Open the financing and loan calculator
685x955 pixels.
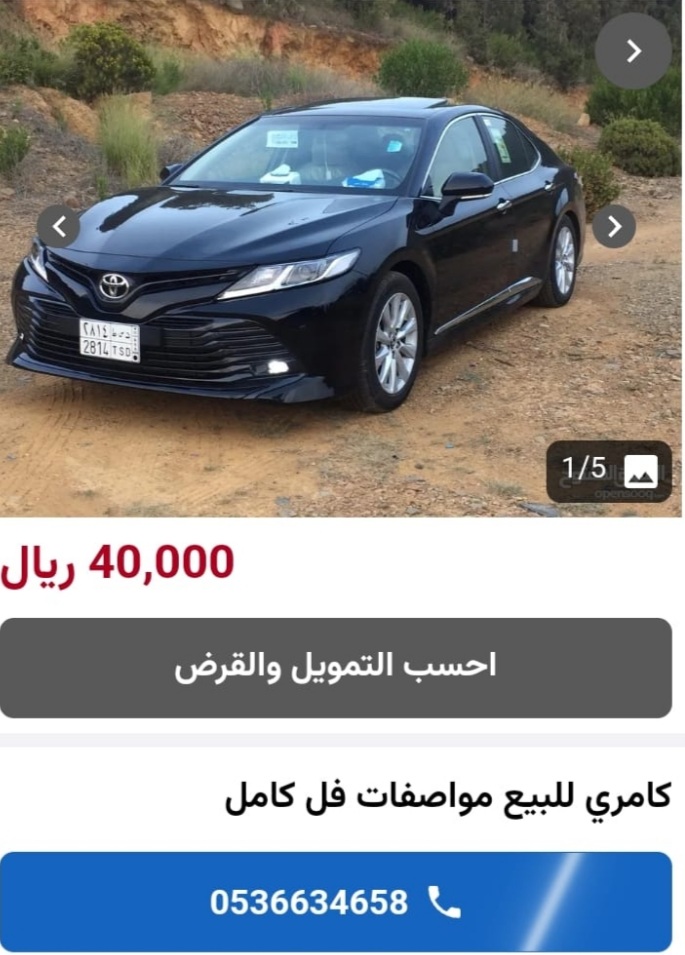tap(336, 668)
